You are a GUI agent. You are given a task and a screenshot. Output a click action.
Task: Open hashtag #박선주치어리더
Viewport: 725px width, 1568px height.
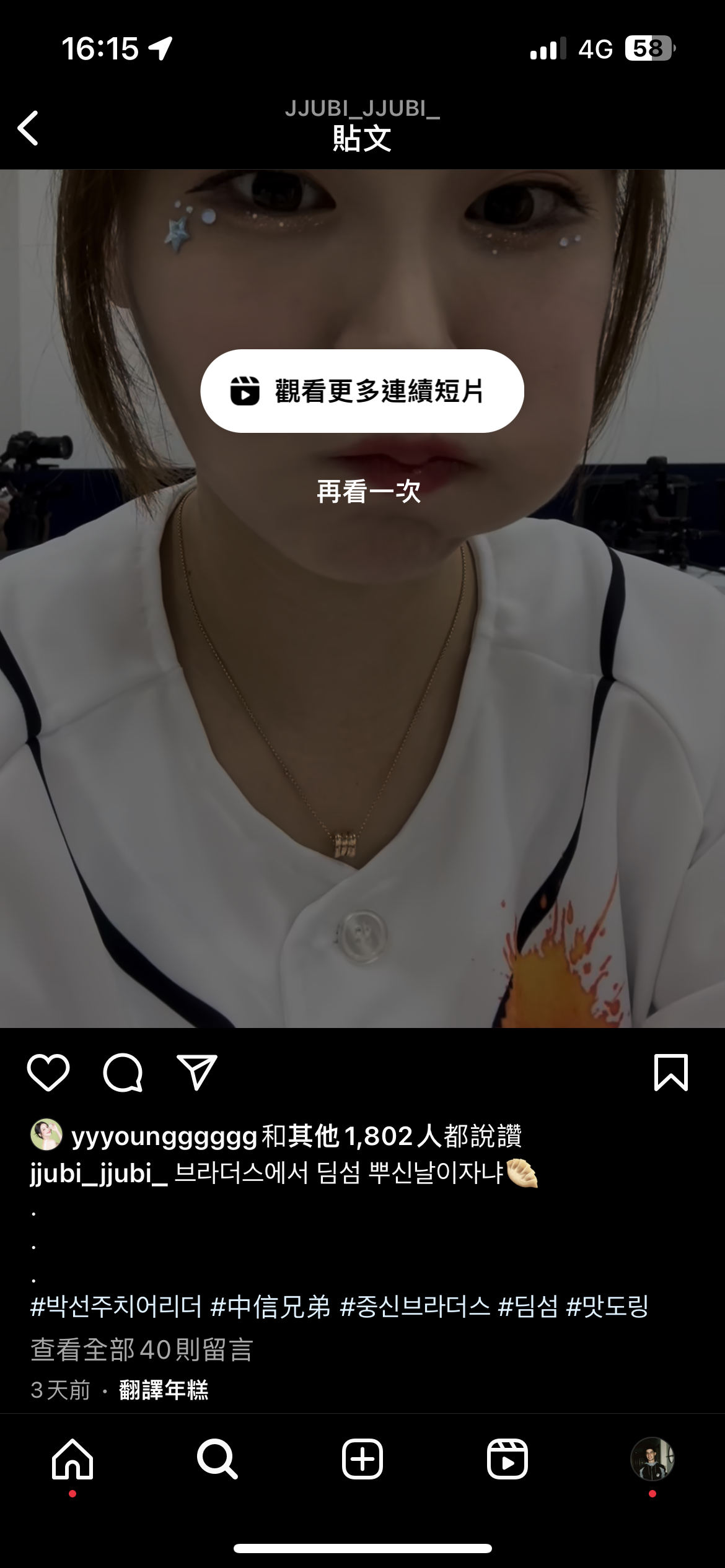click(116, 1307)
